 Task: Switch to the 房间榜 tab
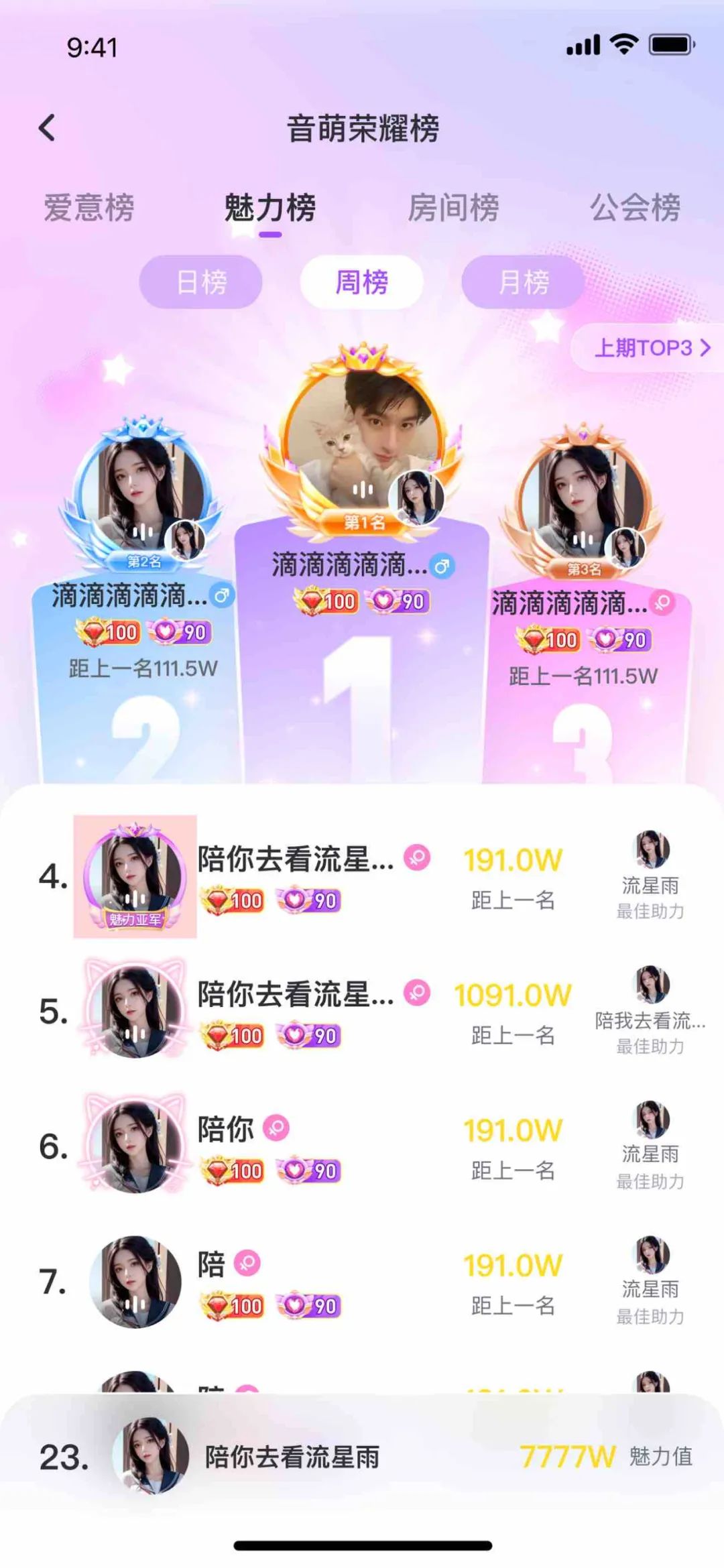click(454, 207)
